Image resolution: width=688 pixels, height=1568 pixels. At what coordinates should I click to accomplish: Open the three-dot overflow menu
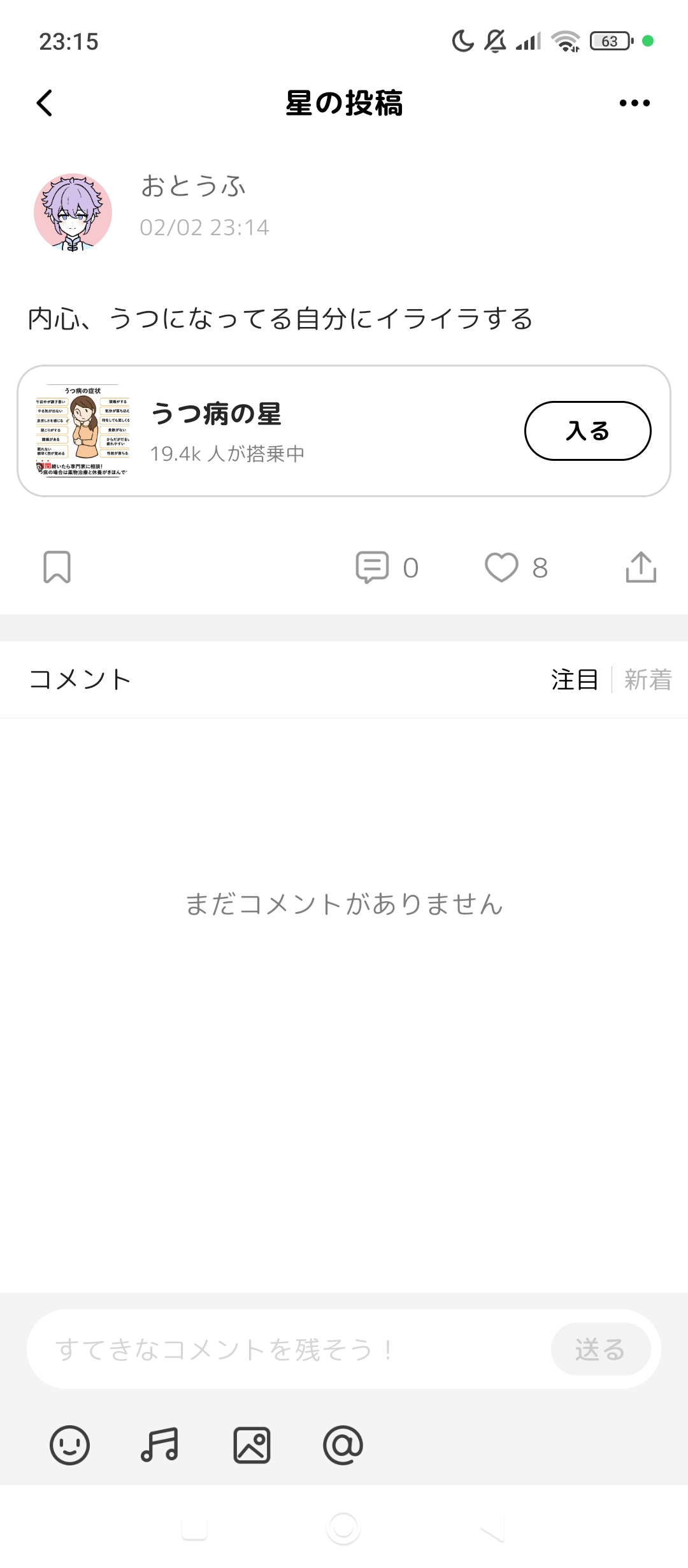[x=634, y=103]
